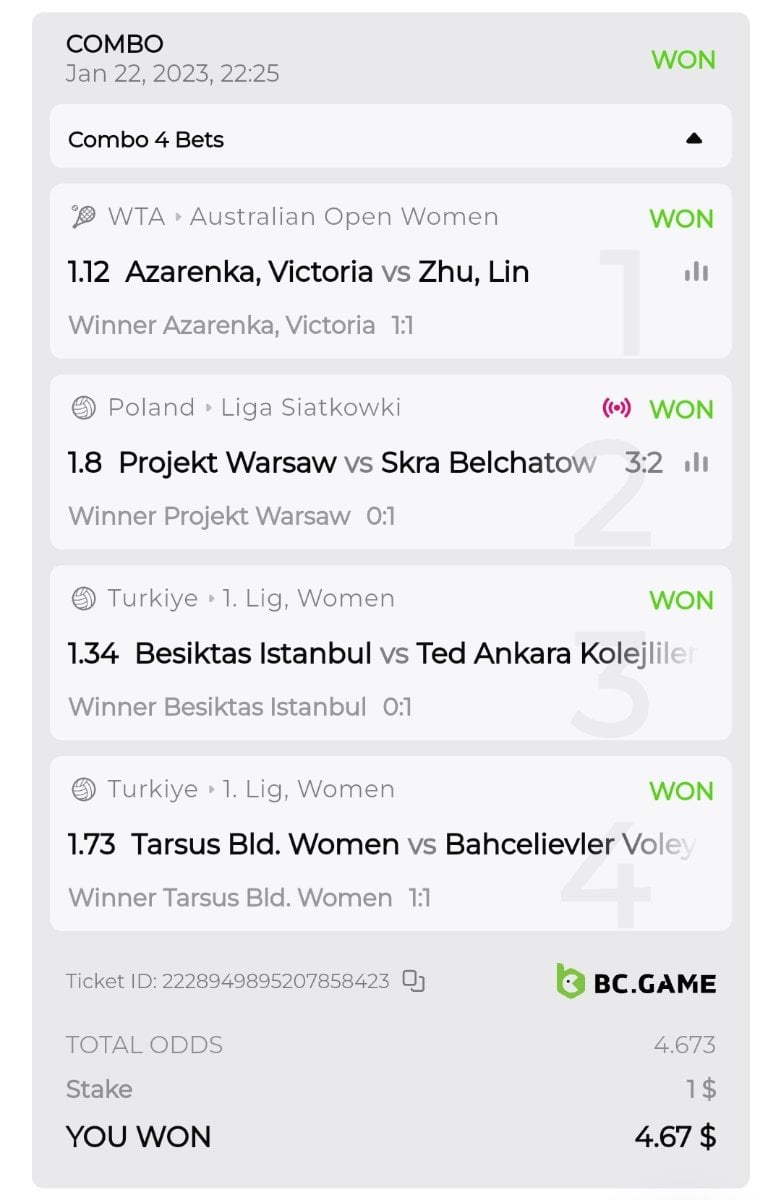Viewport: 781px width, 1200px height.
Task: Open the Tarsus Bld. Women bet card
Action: [390, 844]
